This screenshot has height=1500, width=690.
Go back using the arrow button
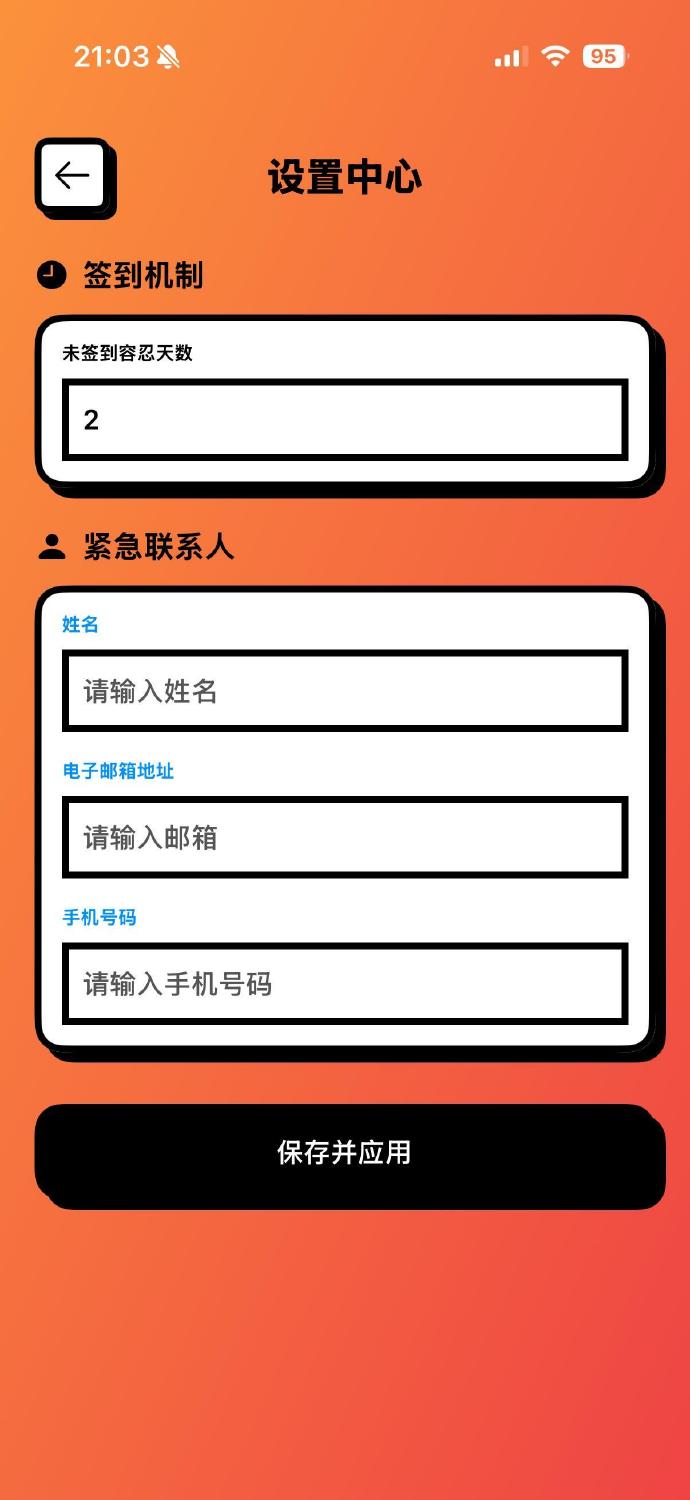click(x=73, y=175)
